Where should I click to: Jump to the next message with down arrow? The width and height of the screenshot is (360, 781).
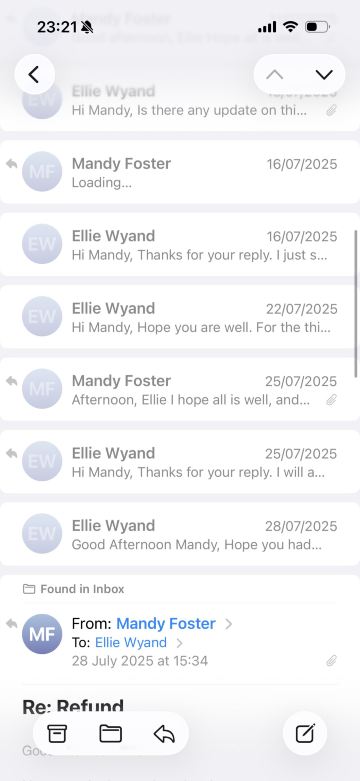click(x=324, y=75)
